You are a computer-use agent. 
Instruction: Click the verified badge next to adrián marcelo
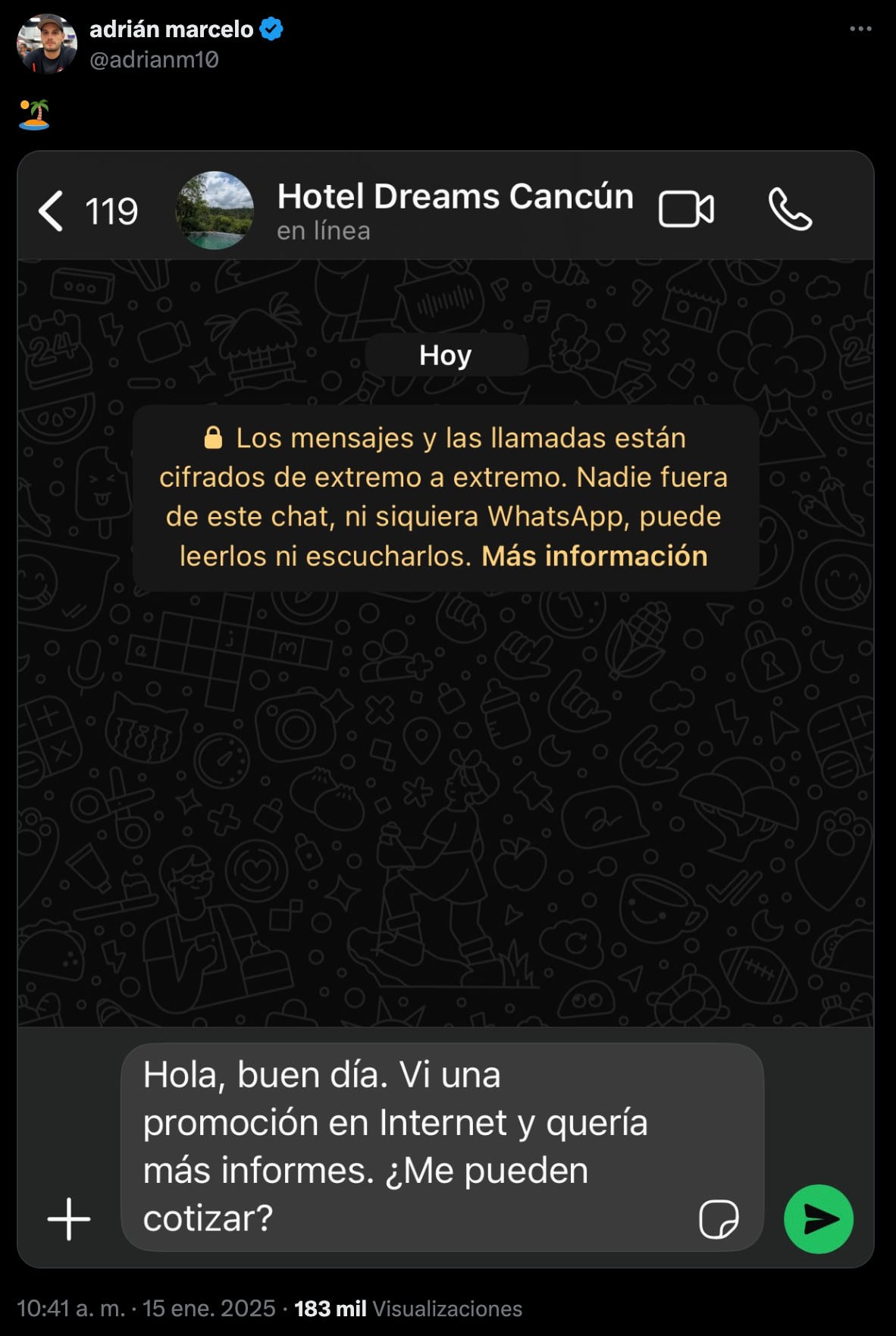pyautogui.click(x=271, y=29)
